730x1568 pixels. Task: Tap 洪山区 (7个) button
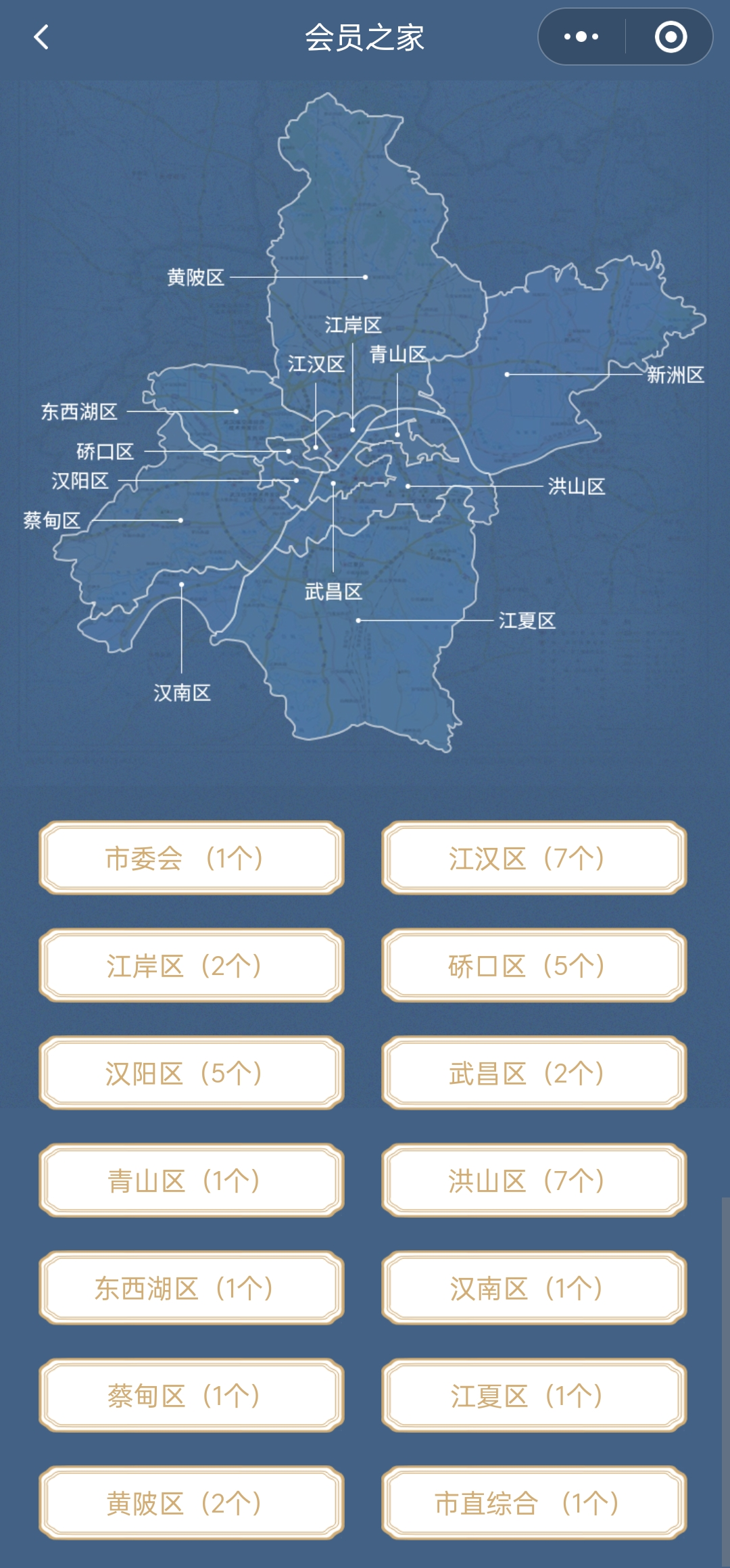click(534, 1181)
